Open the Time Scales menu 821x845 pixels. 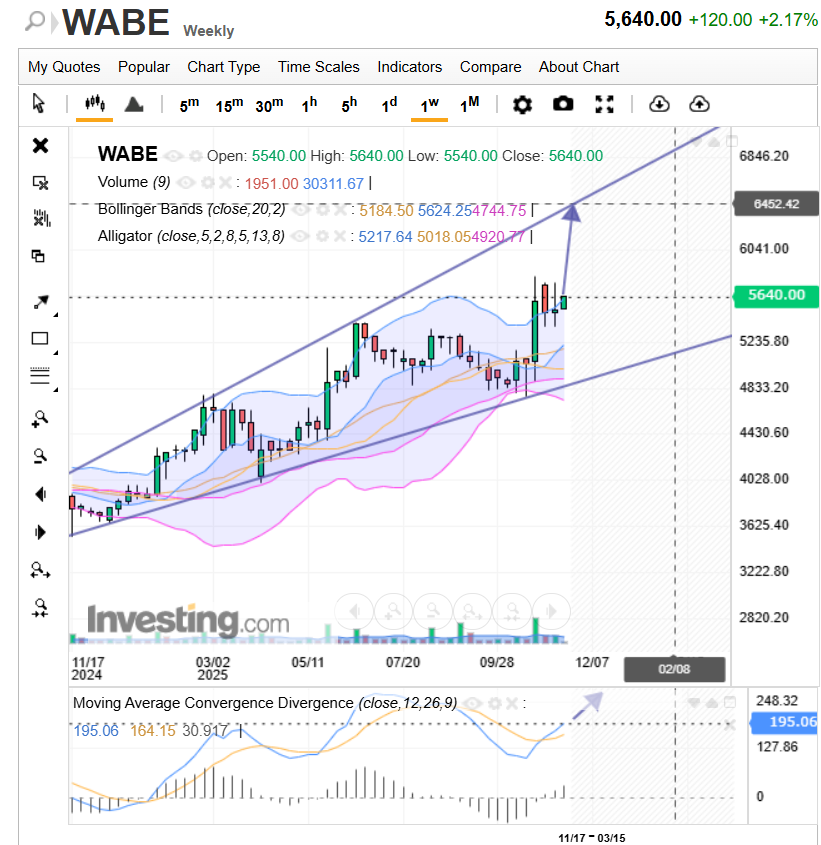pyautogui.click(x=318, y=67)
